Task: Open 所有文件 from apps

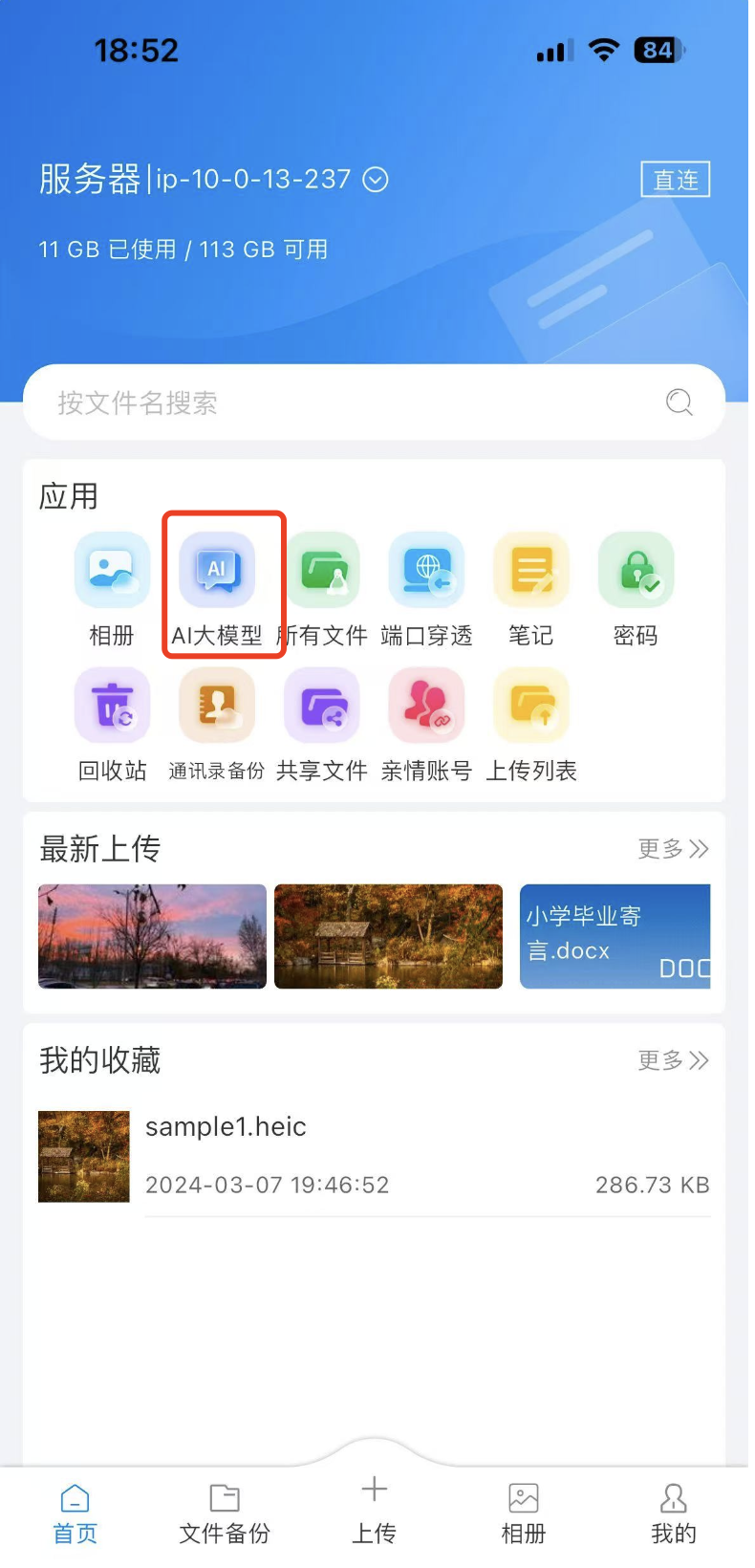Action: tap(323, 572)
